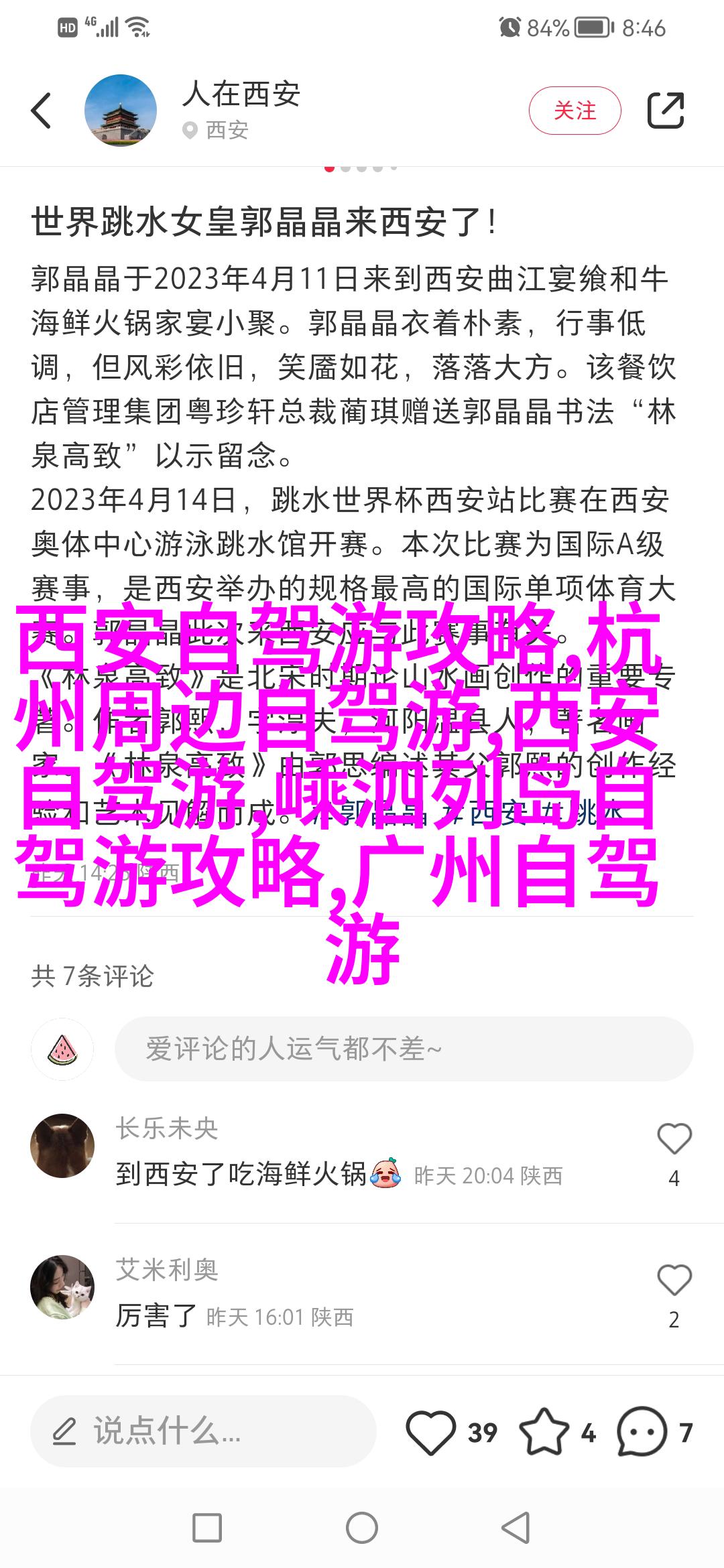The image size is (724, 1568).
Task: Like 艾米利奥's comment
Action: point(674,1280)
